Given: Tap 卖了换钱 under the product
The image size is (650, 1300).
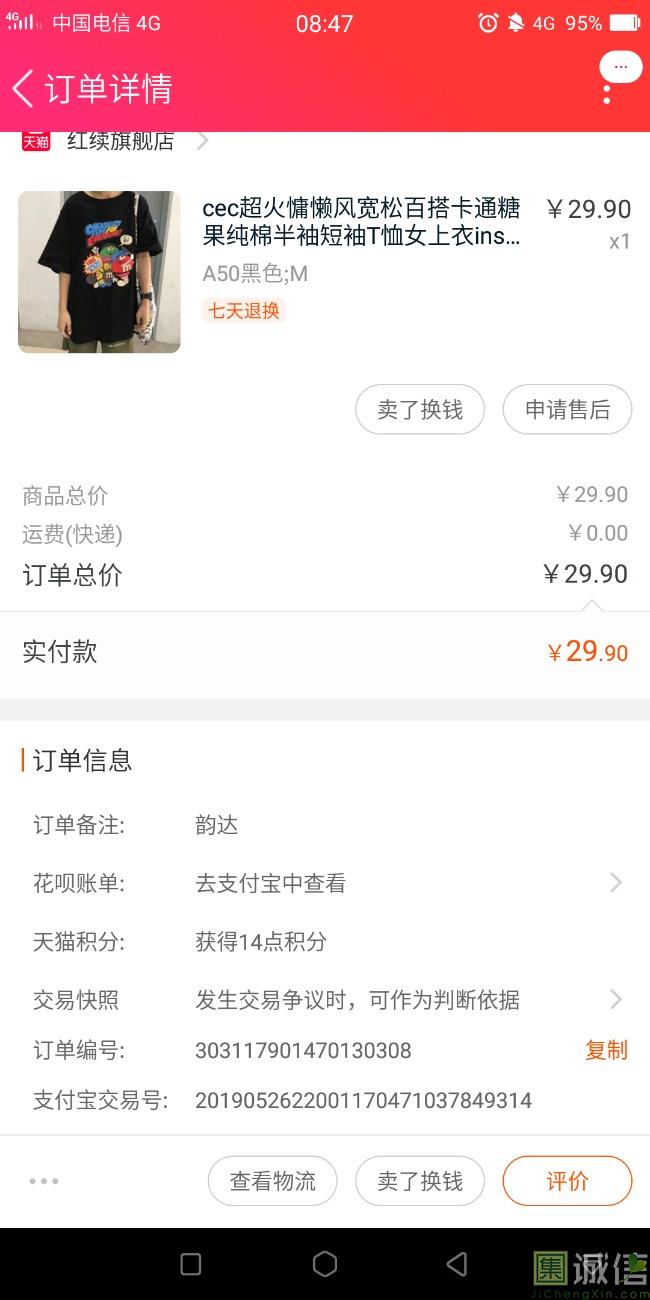Looking at the screenshot, I should [420, 410].
